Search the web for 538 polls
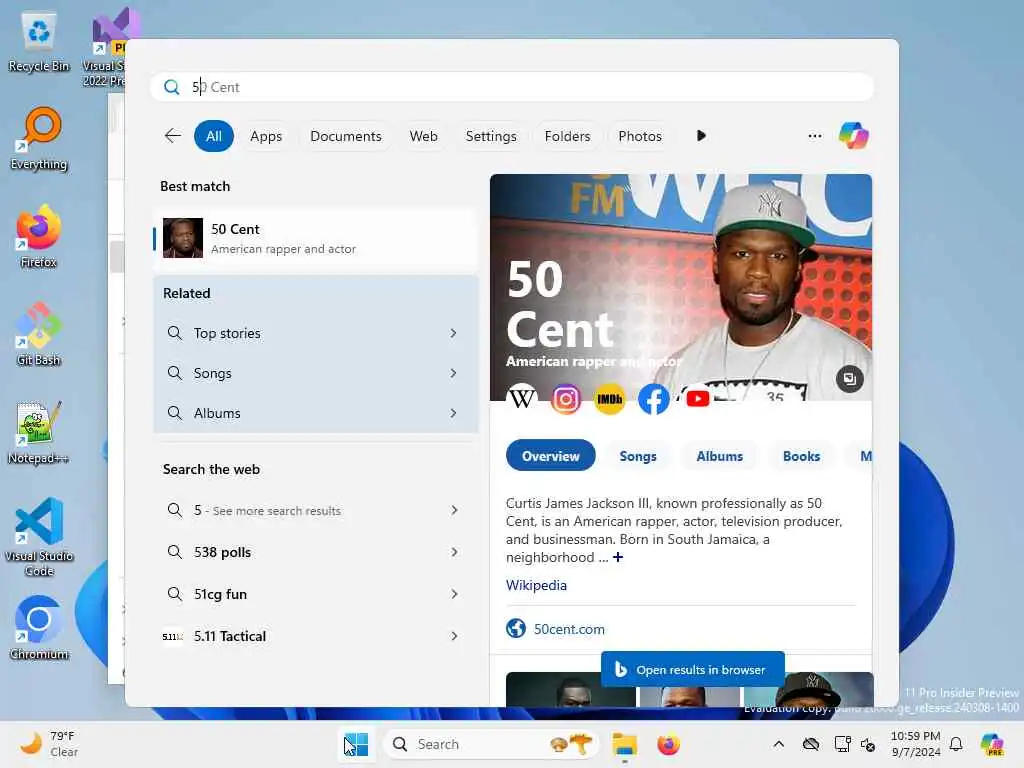 point(314,552)
